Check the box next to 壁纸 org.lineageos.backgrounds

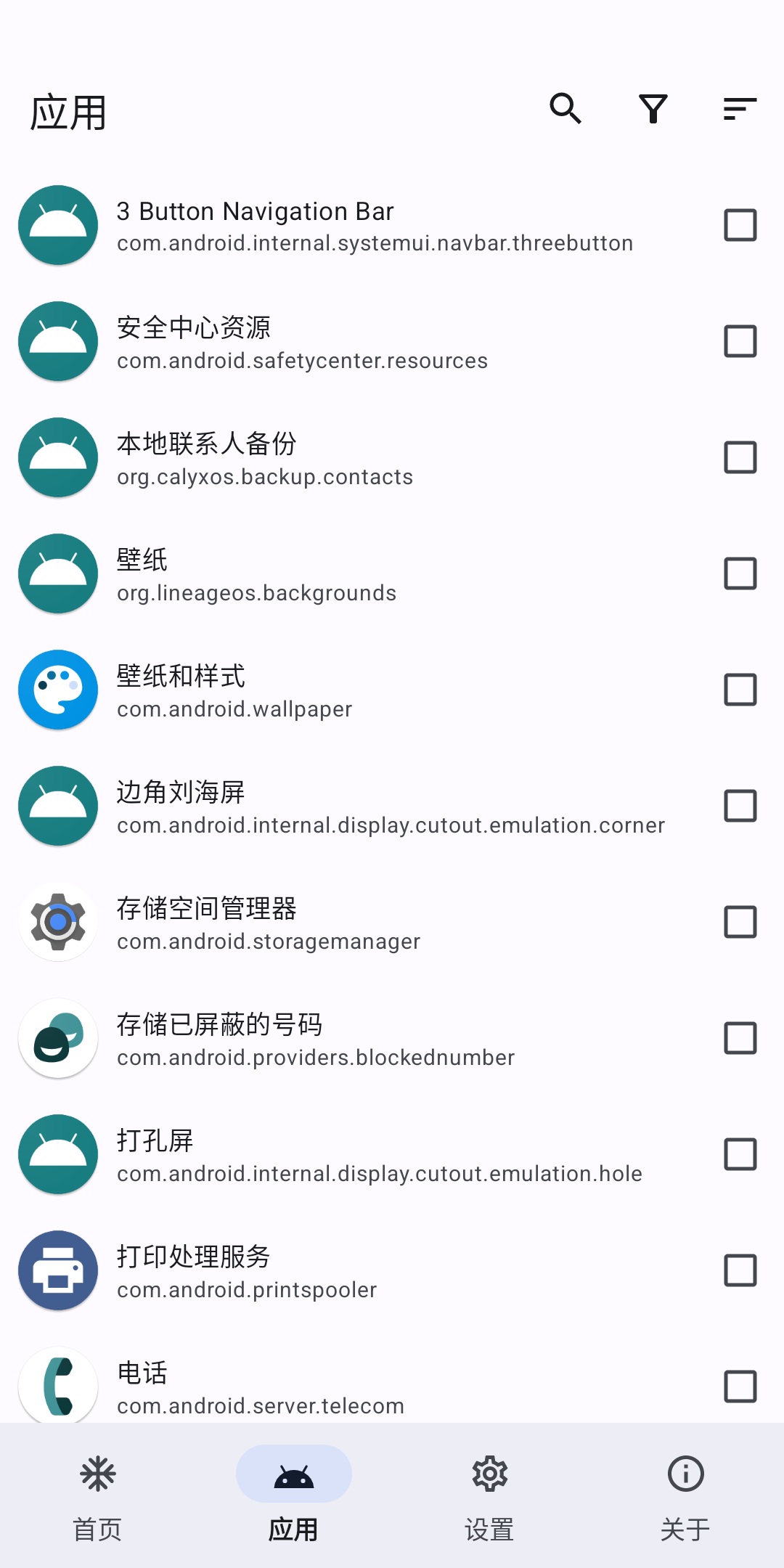[740, 573]
